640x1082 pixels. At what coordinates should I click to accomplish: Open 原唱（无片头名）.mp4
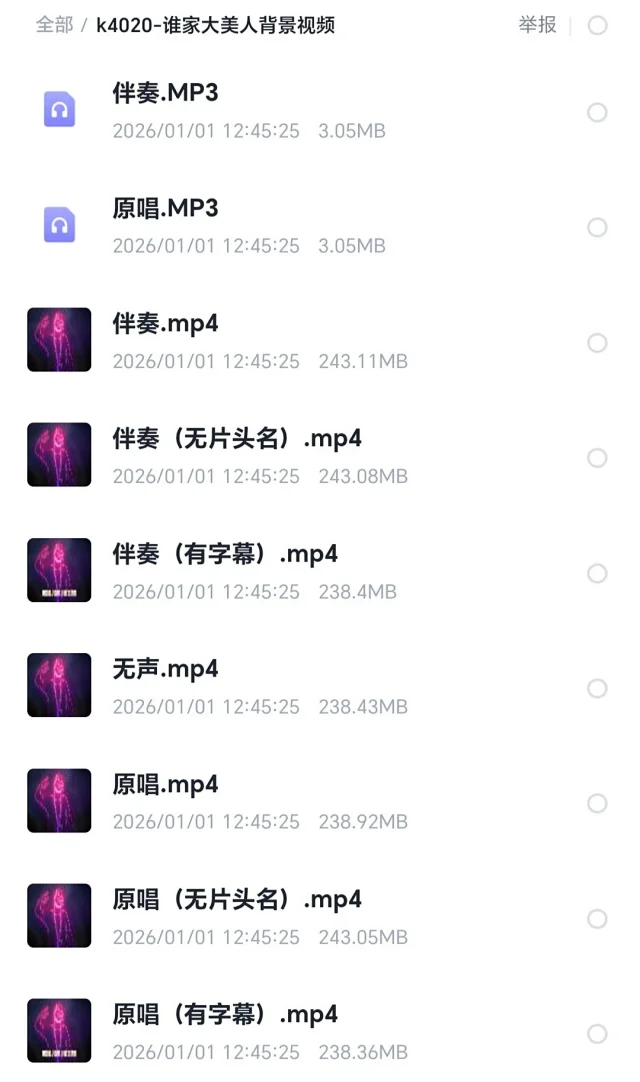tap(237, 899)
